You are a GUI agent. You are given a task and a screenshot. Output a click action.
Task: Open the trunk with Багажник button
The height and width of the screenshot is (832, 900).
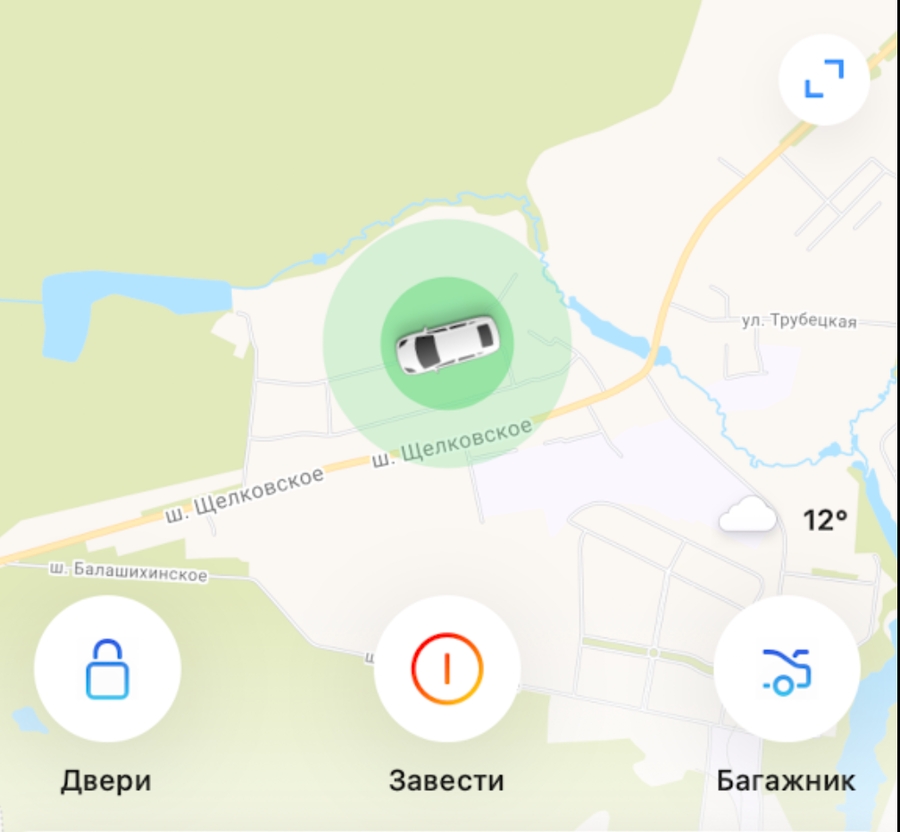787,668
